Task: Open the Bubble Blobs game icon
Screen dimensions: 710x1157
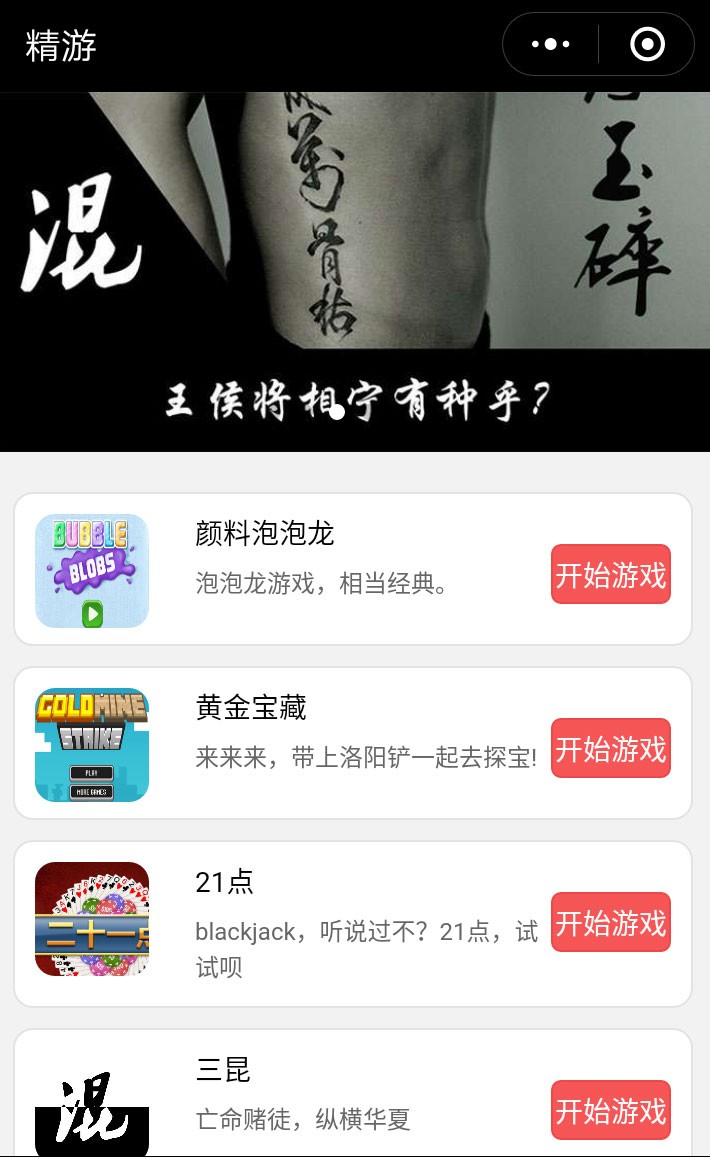Action: [x=92, y=571]
